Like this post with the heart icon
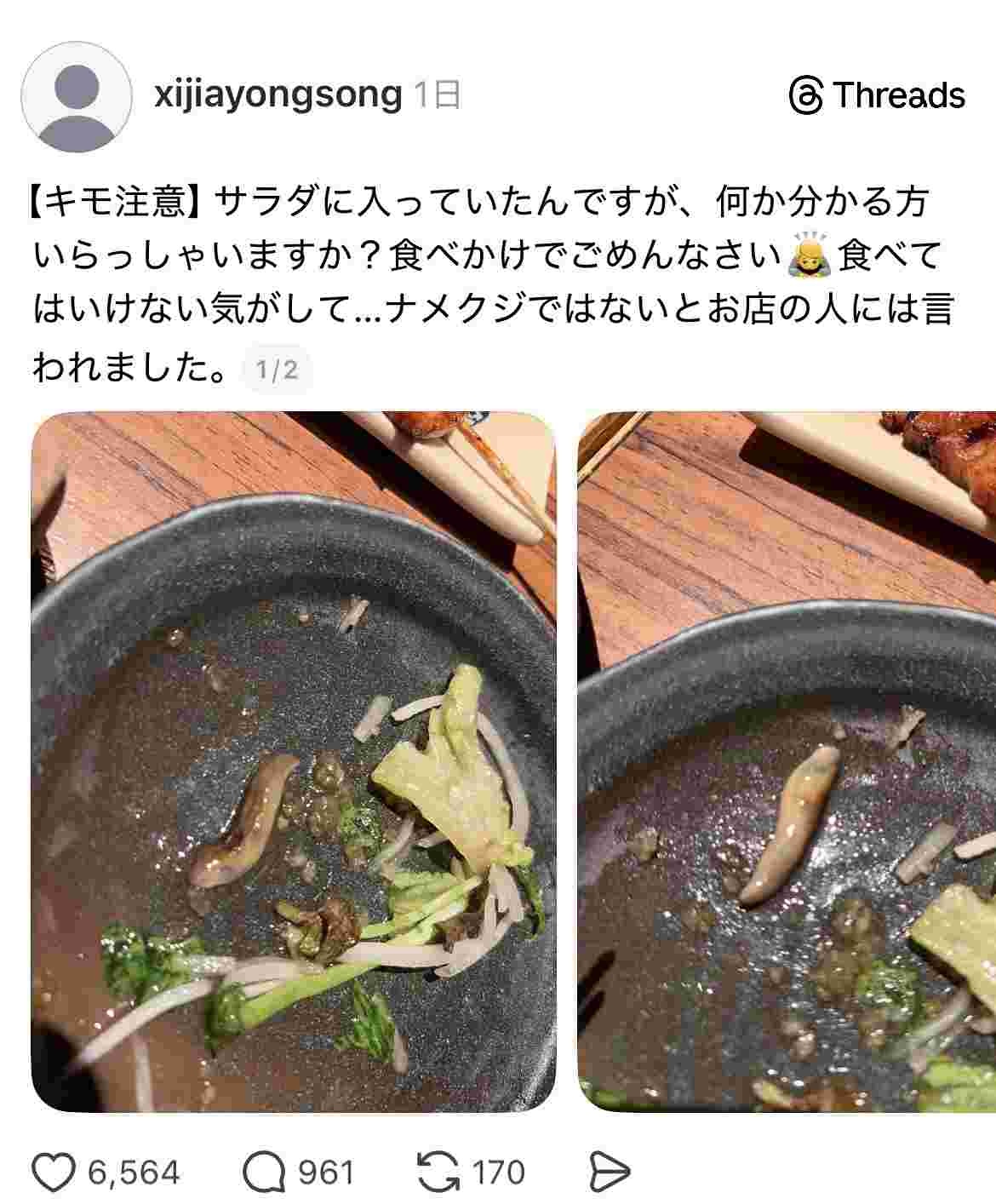 [x=54, y=1172]
